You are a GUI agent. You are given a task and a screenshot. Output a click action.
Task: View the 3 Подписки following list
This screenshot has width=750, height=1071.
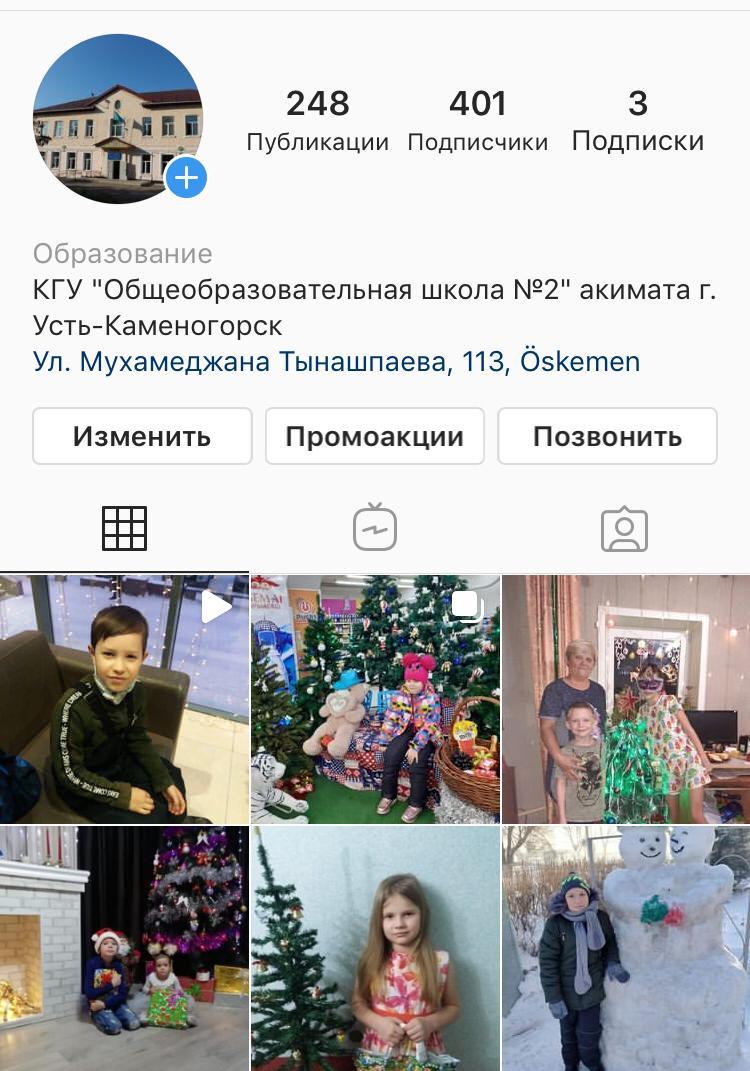coord(637,120)
